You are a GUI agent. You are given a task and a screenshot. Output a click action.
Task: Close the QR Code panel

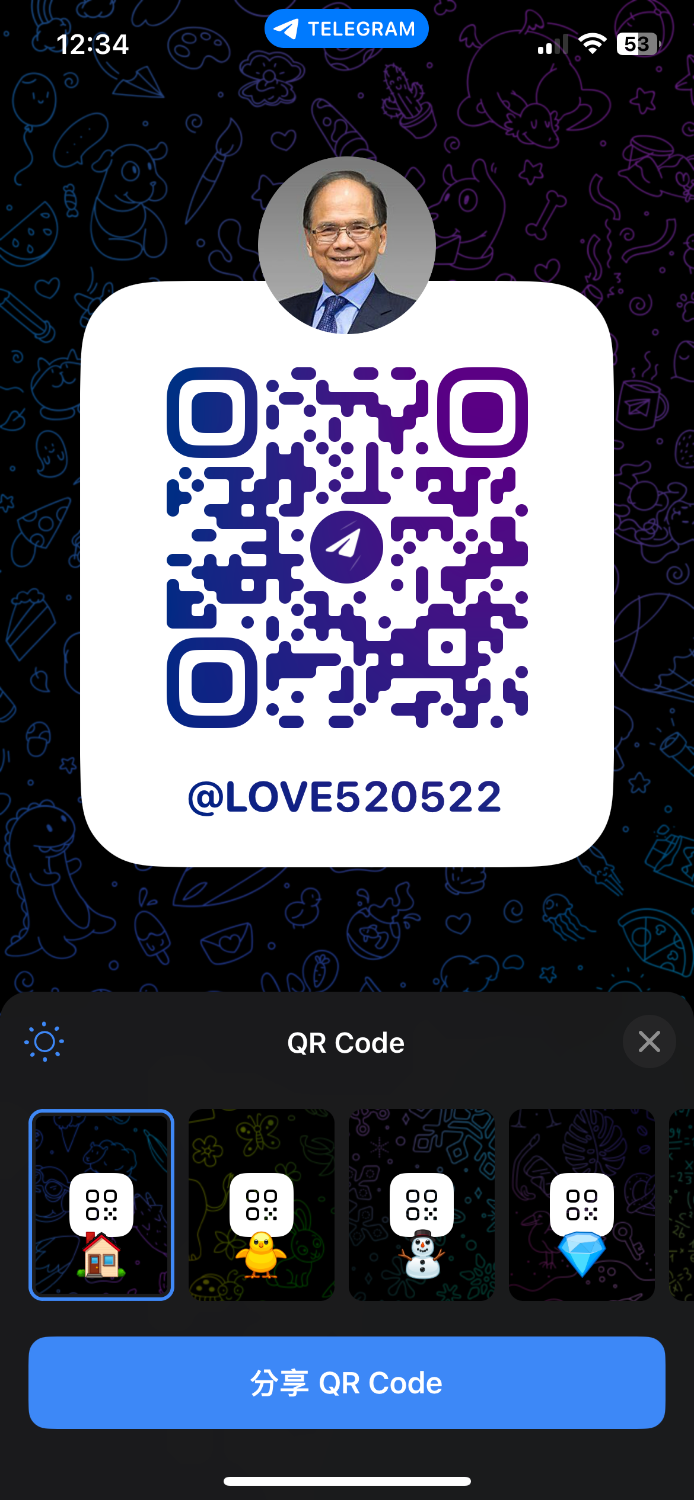coord(649,1042)
